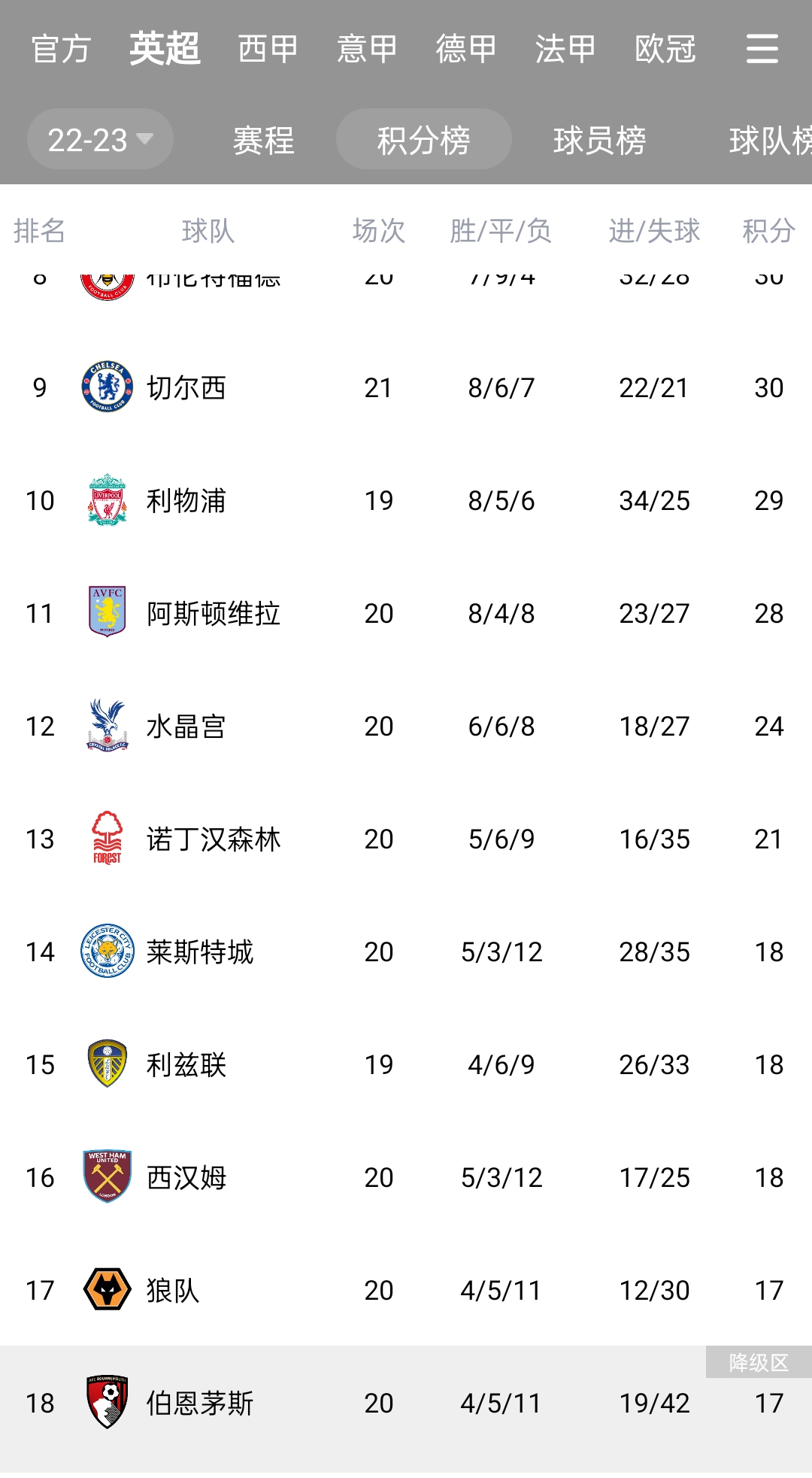Switch to the 欧冠 tab
The width and height of the screenshot is (812, 1478).
(665, 50)
